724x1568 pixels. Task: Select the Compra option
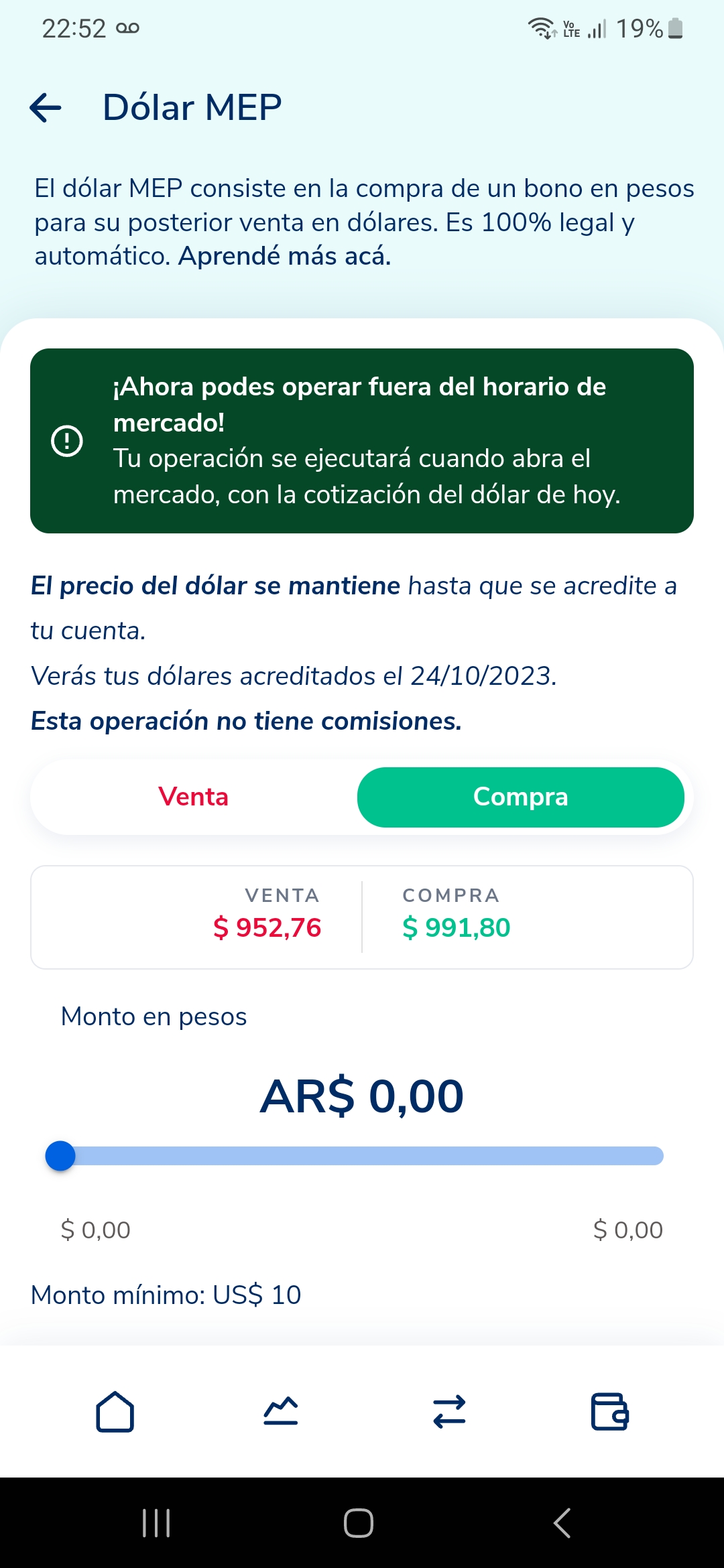coord(520,797)
